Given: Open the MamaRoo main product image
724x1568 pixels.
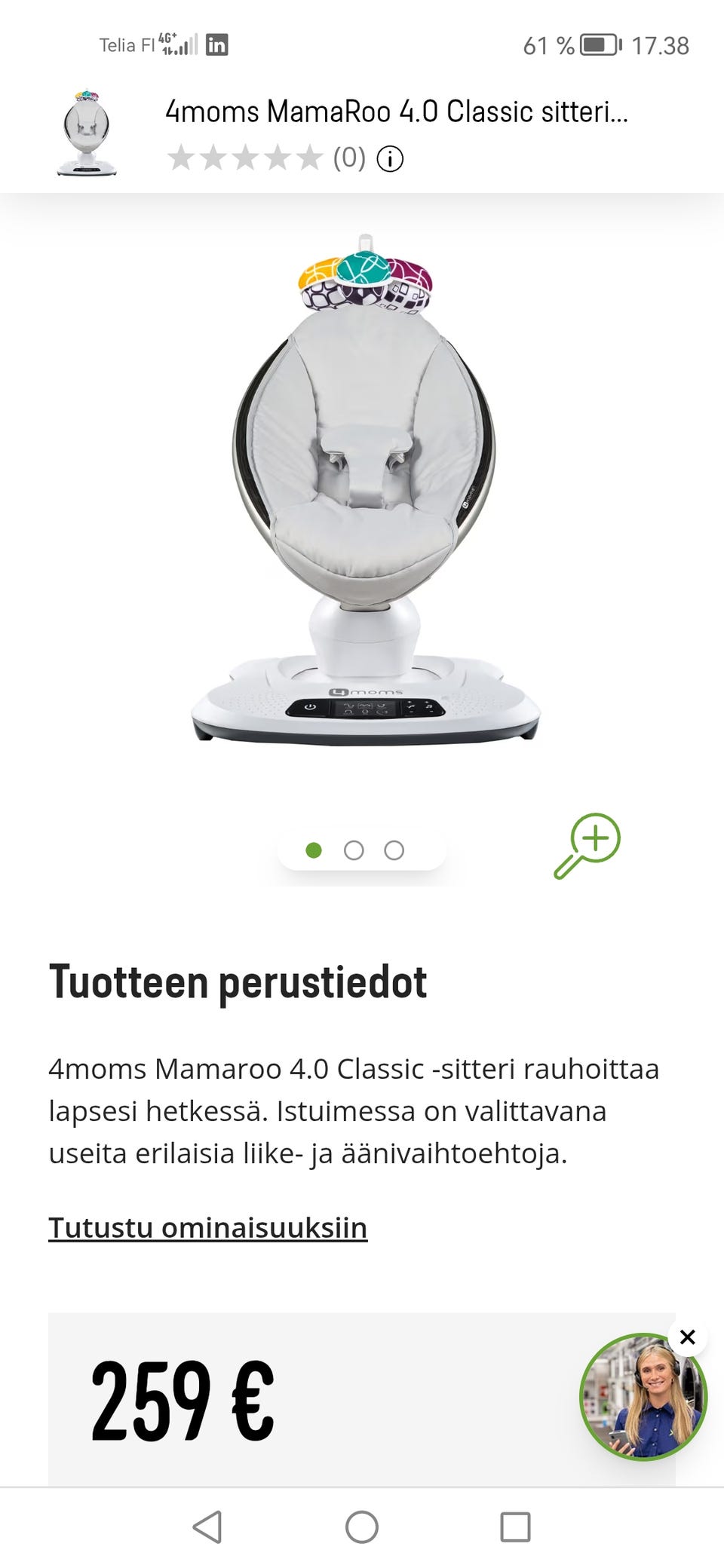Looking at the screenshot, I should pos(365,490).
